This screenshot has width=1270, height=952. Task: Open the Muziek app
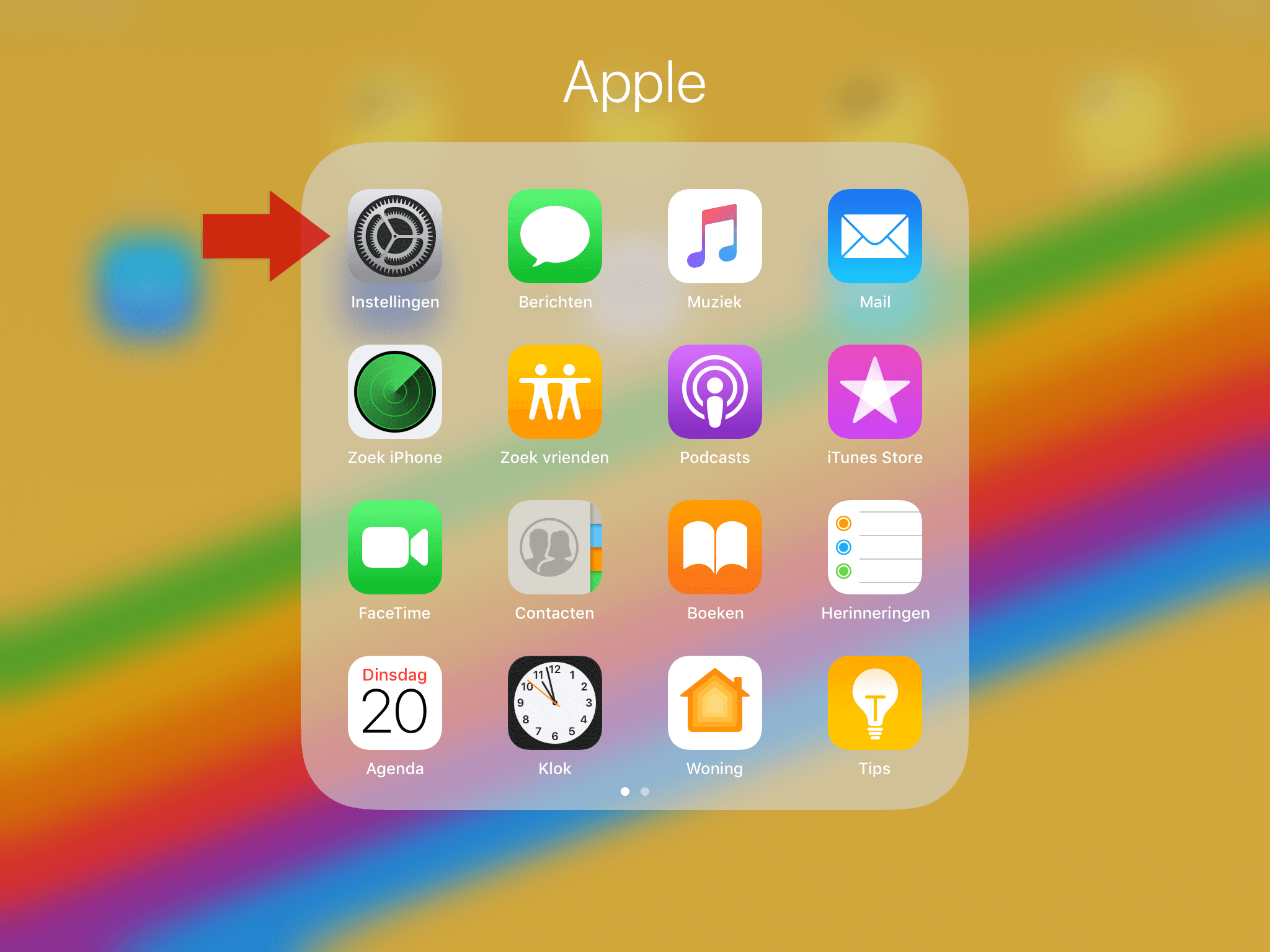[x=714, y=236]
